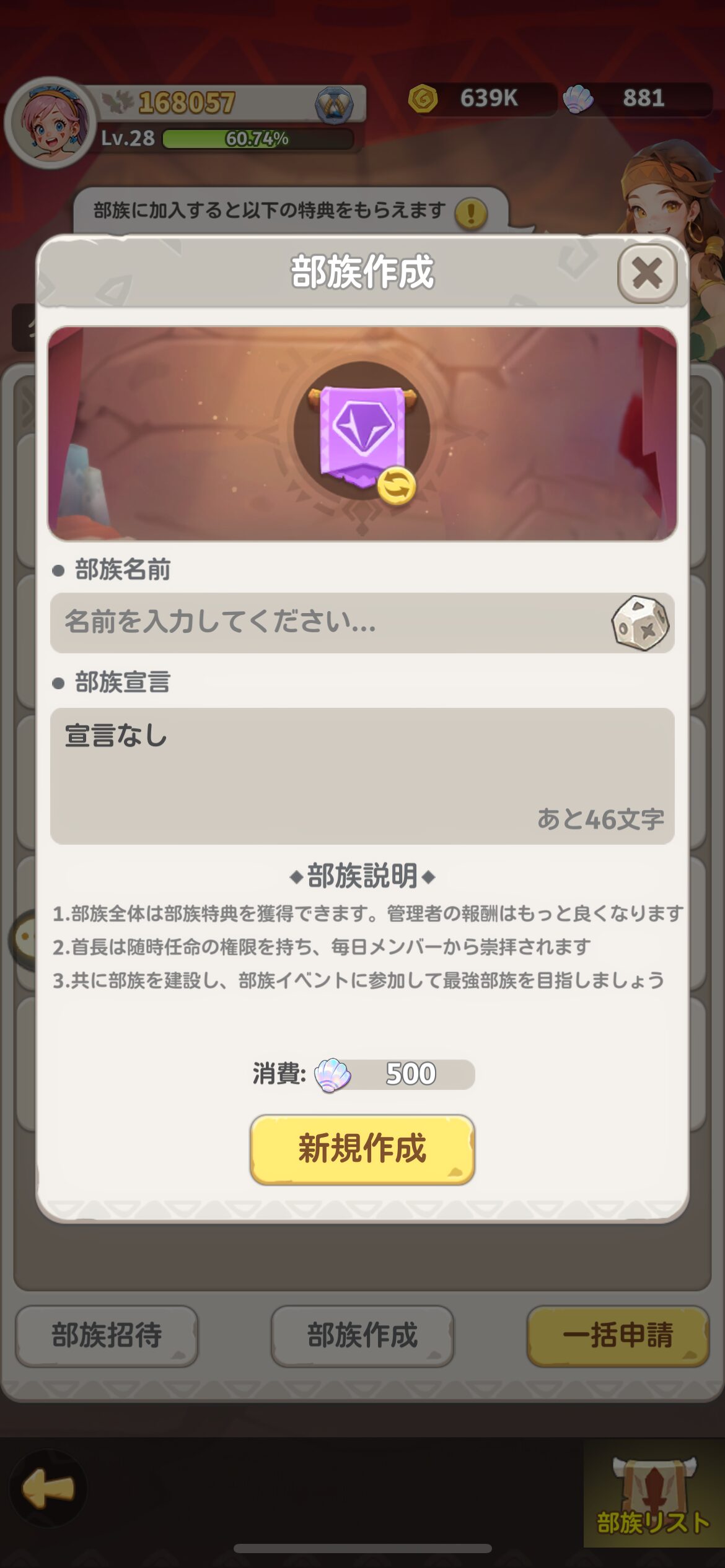Open 部族招待 invitations
Viewport: 725px width, 1568px height.
click(107, 1335)
